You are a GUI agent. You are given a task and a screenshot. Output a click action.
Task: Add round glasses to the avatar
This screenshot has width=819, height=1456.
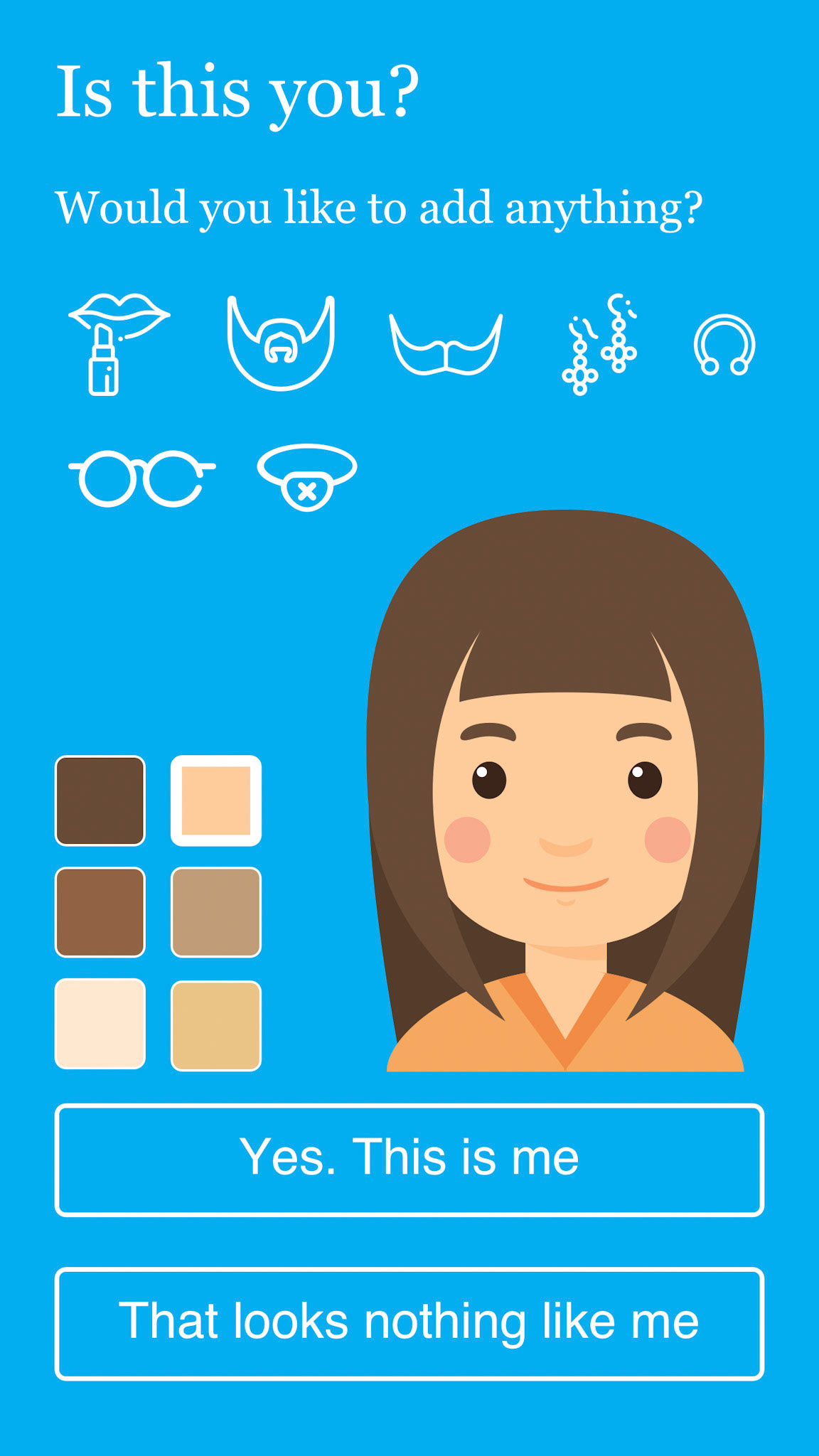(141, 478)
